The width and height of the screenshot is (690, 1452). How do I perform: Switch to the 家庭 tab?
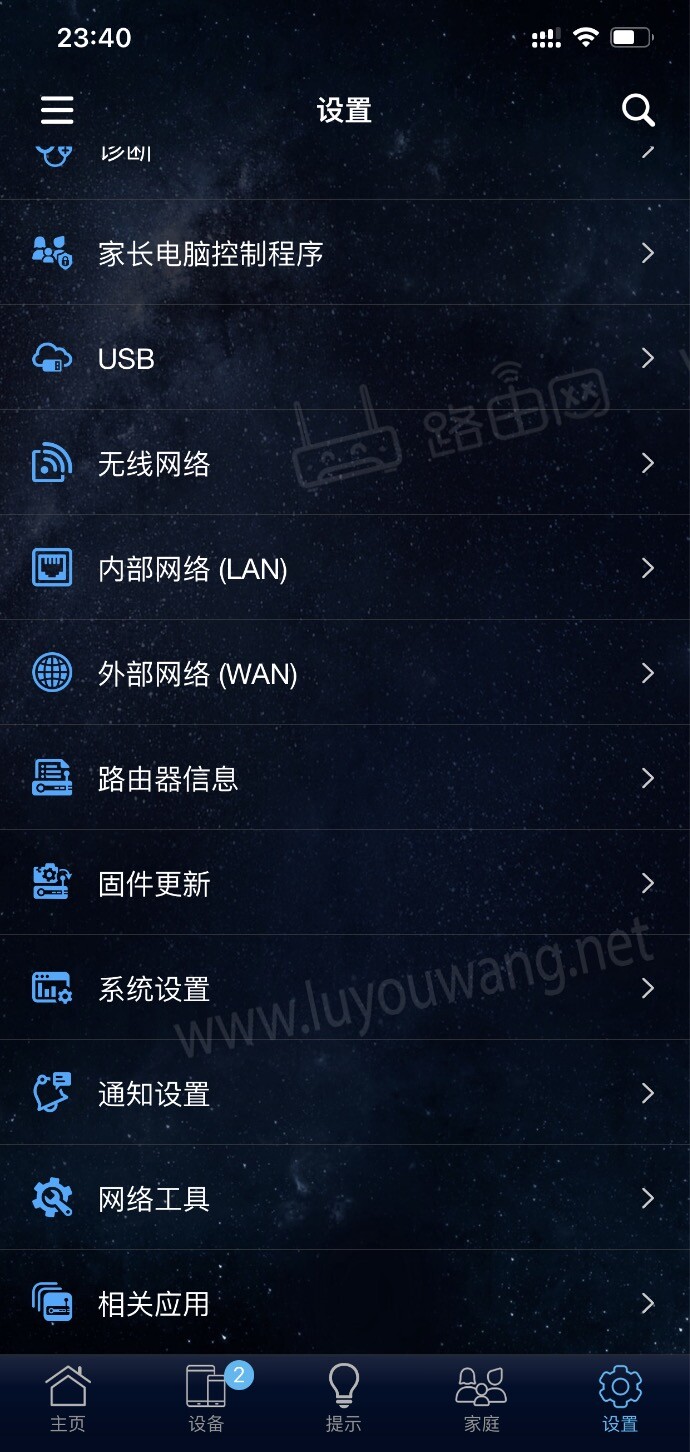point(481,1398)
